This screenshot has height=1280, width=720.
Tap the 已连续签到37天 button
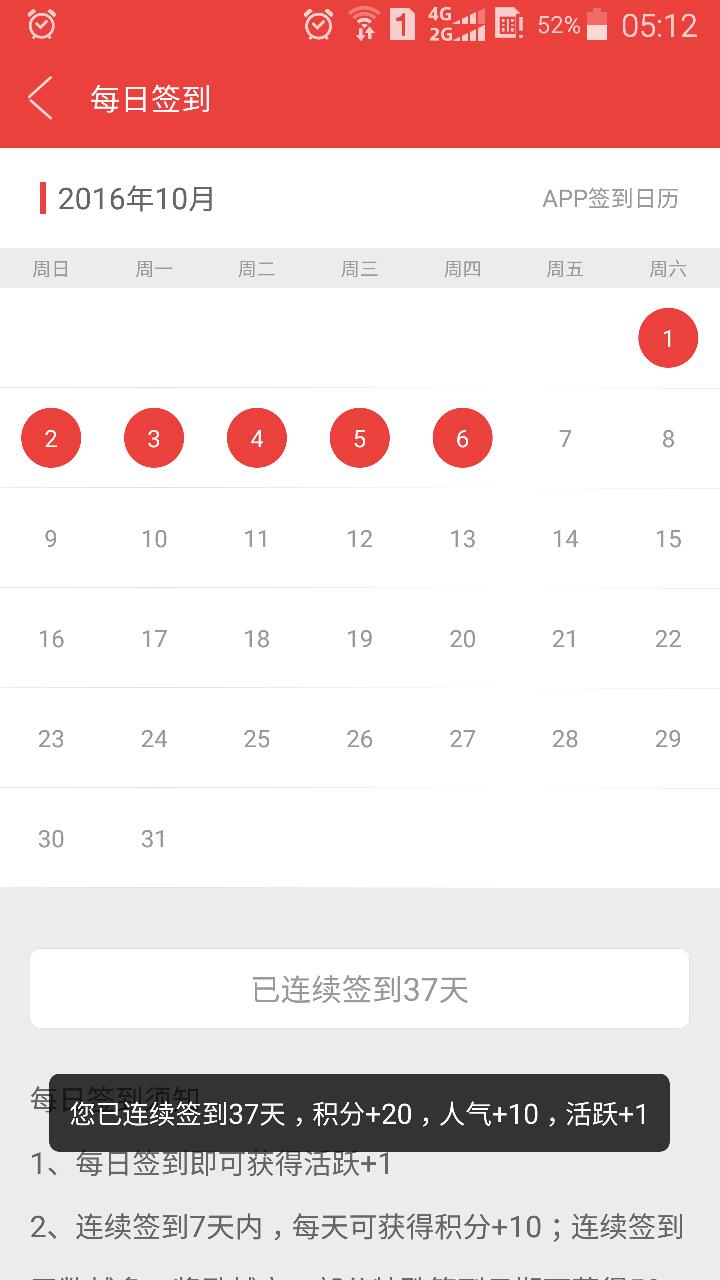[360, 989]
